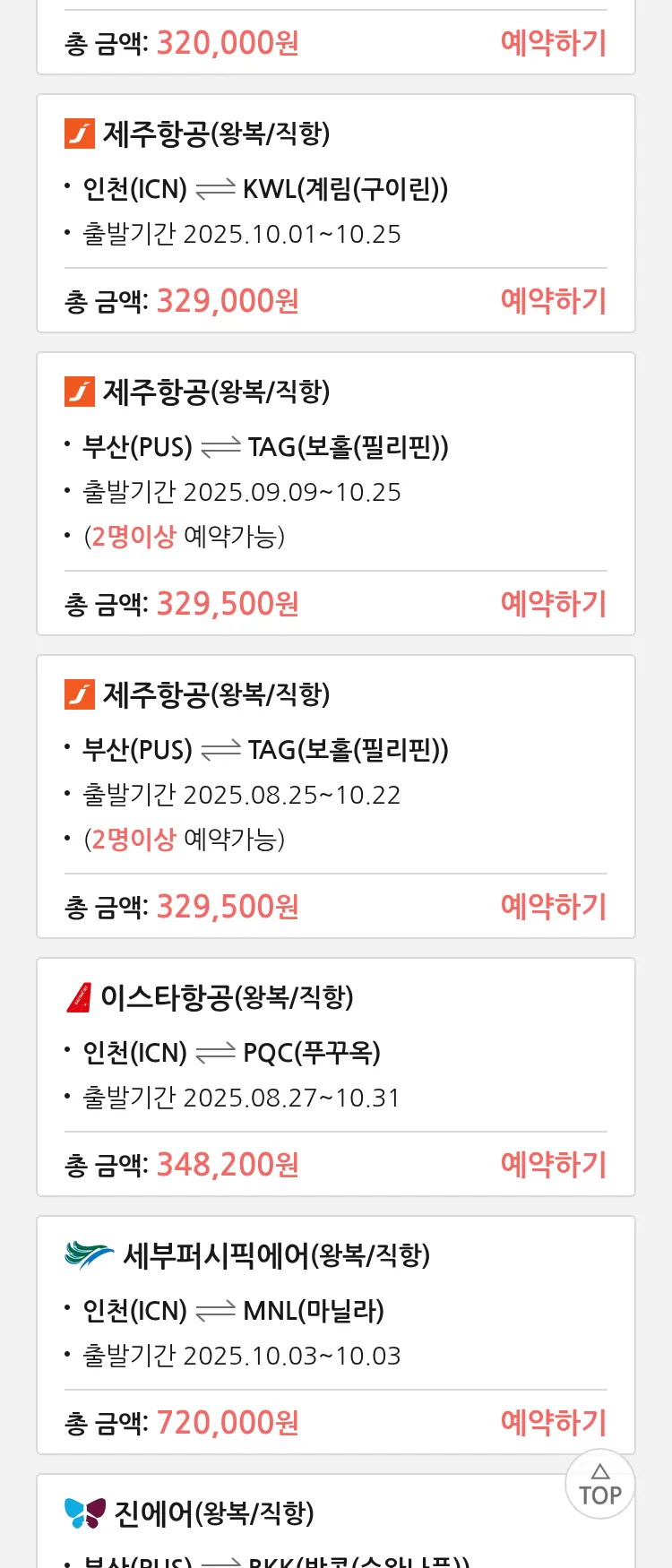Book the 이스타항공 인천–PQC 푸꾸옥 flight
The image size is (672, 1568).
553,1165
